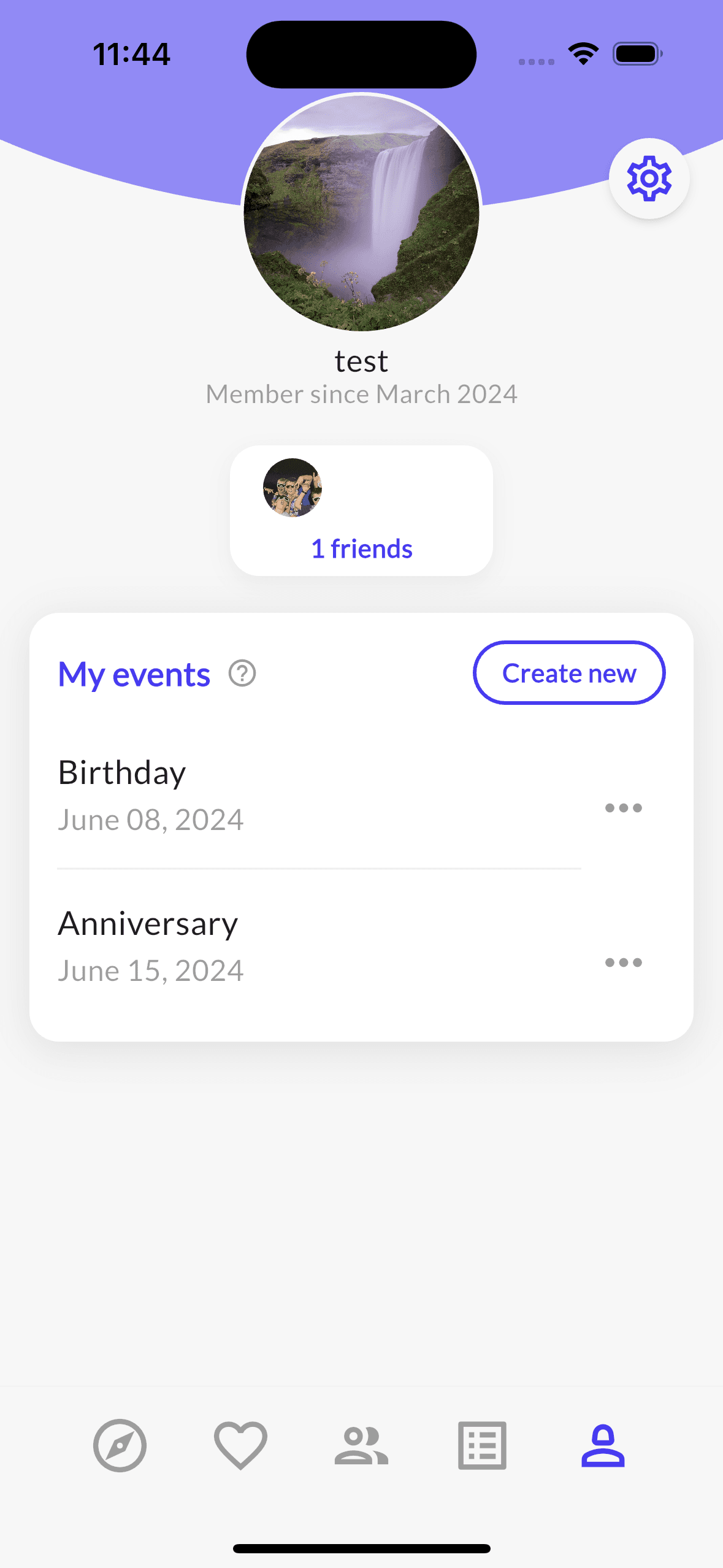Open the help question mark beside My events

242,673
